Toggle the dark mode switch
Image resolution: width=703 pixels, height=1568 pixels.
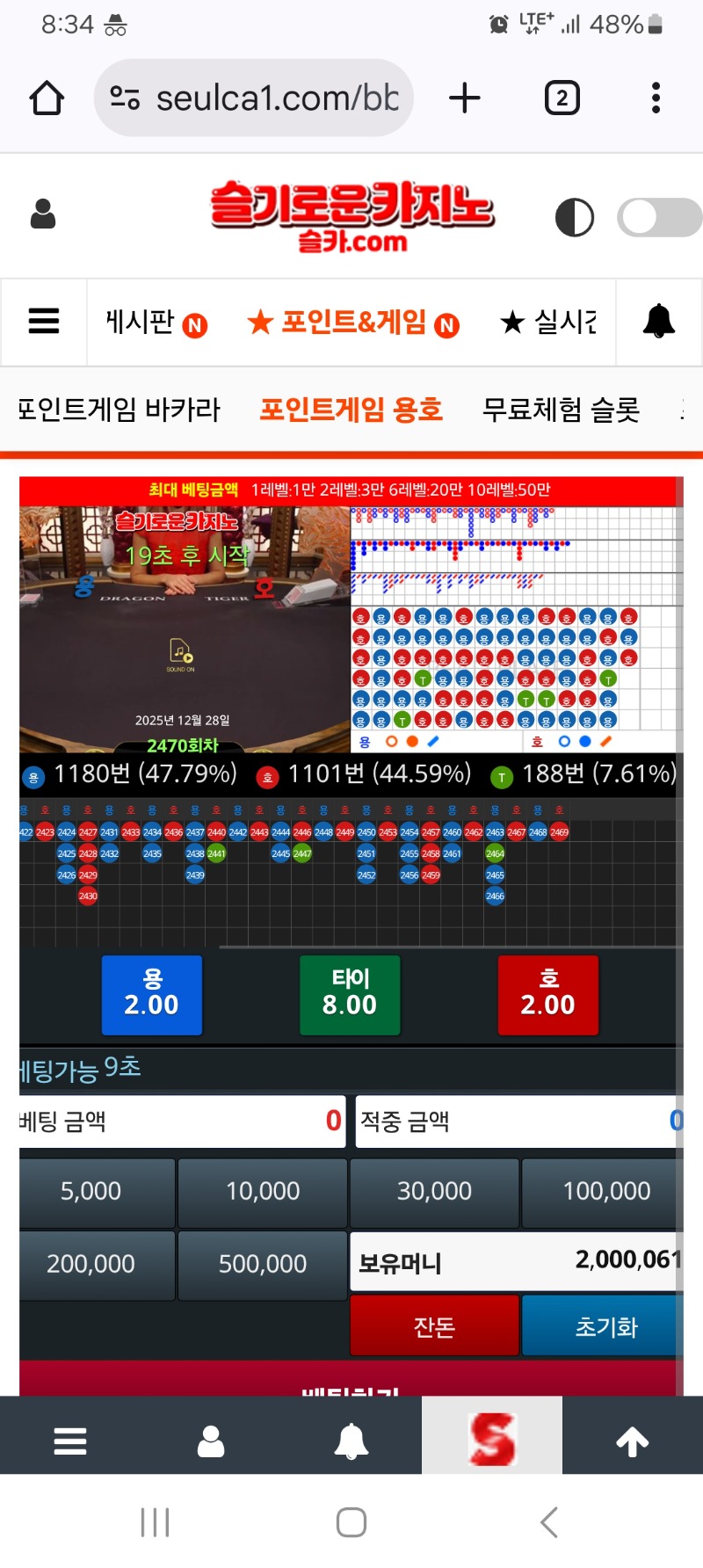click(659, 217)
